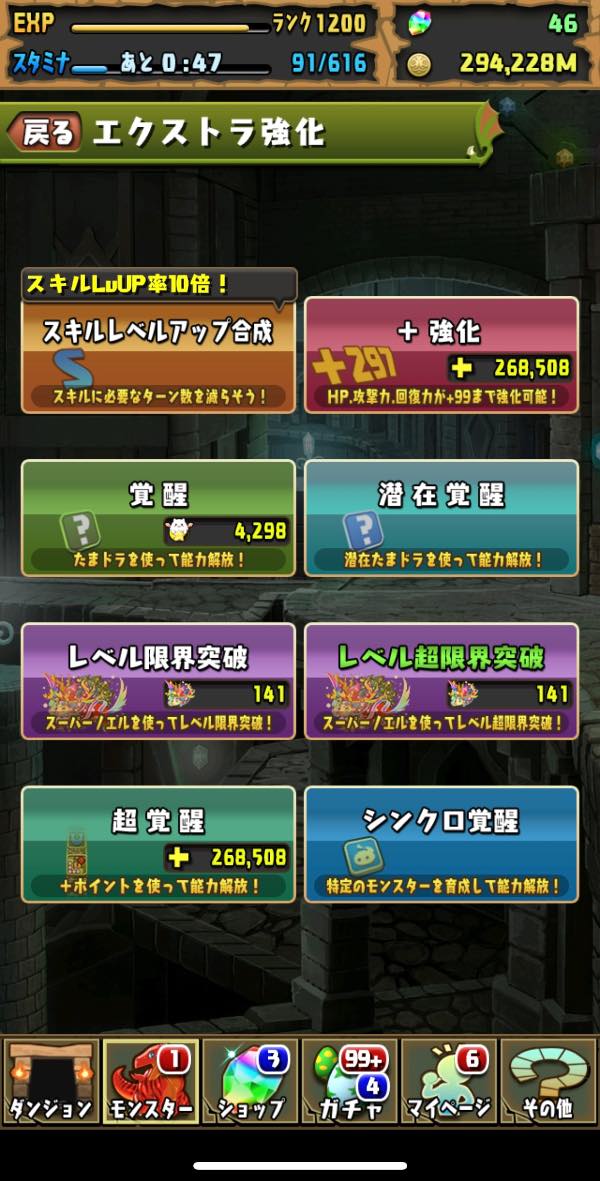
Task: Open the ガチャ tab
Action: tap(349, 1081)
